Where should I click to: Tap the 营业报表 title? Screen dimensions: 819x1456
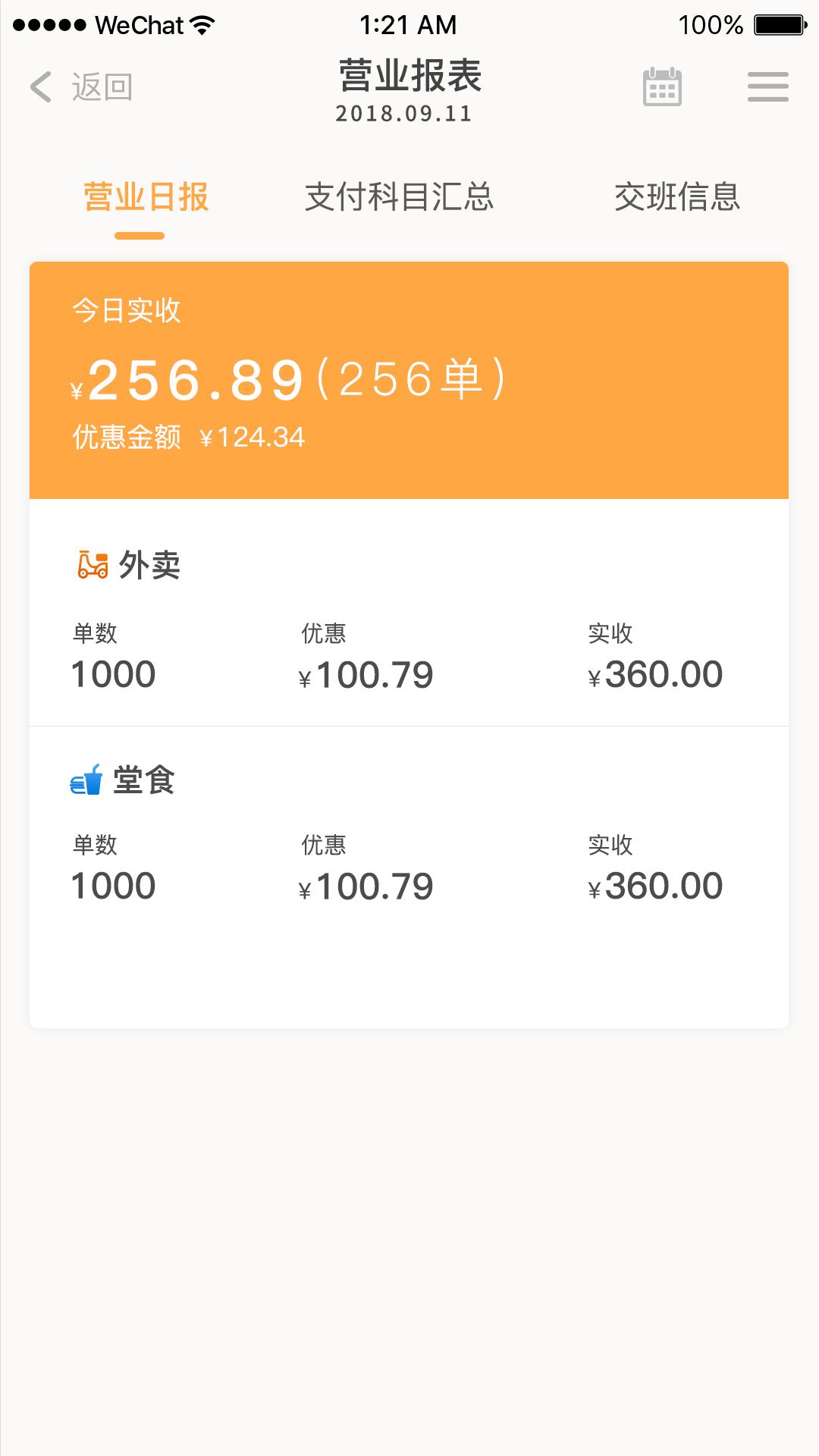click(x=409, y=76)
